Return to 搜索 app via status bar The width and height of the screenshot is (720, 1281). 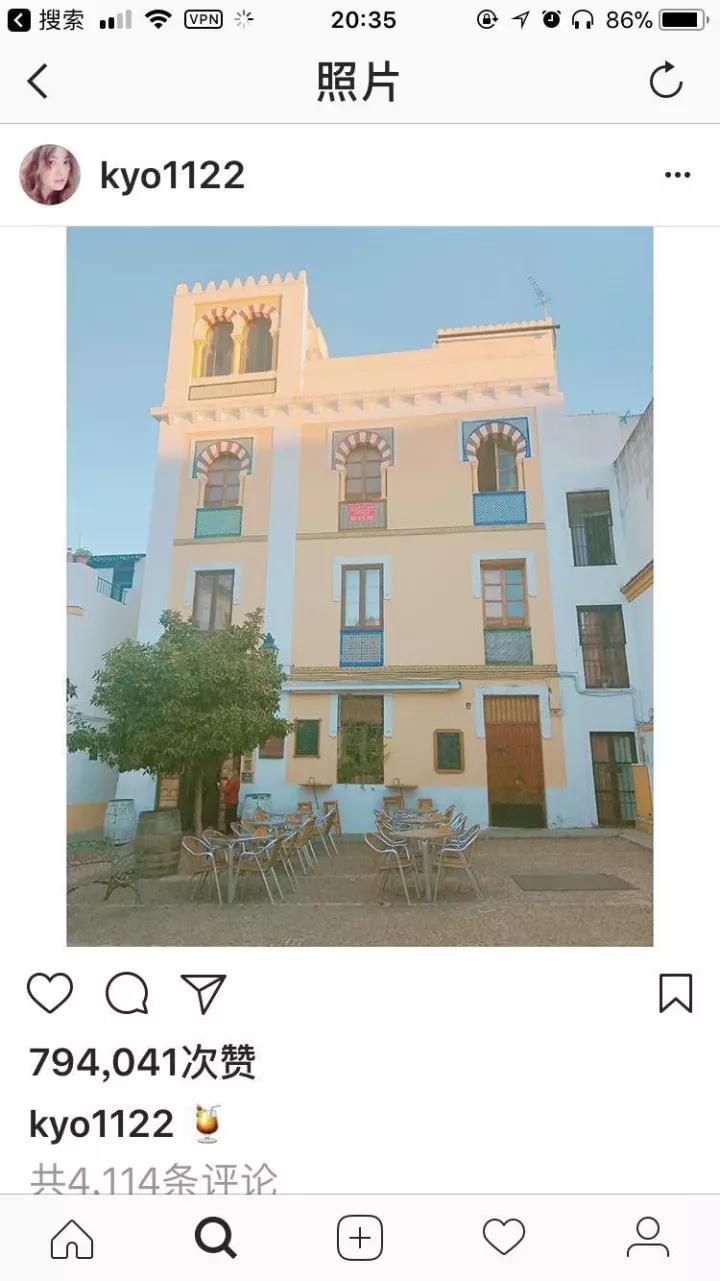pyautogui.click(x=47, y=19)
